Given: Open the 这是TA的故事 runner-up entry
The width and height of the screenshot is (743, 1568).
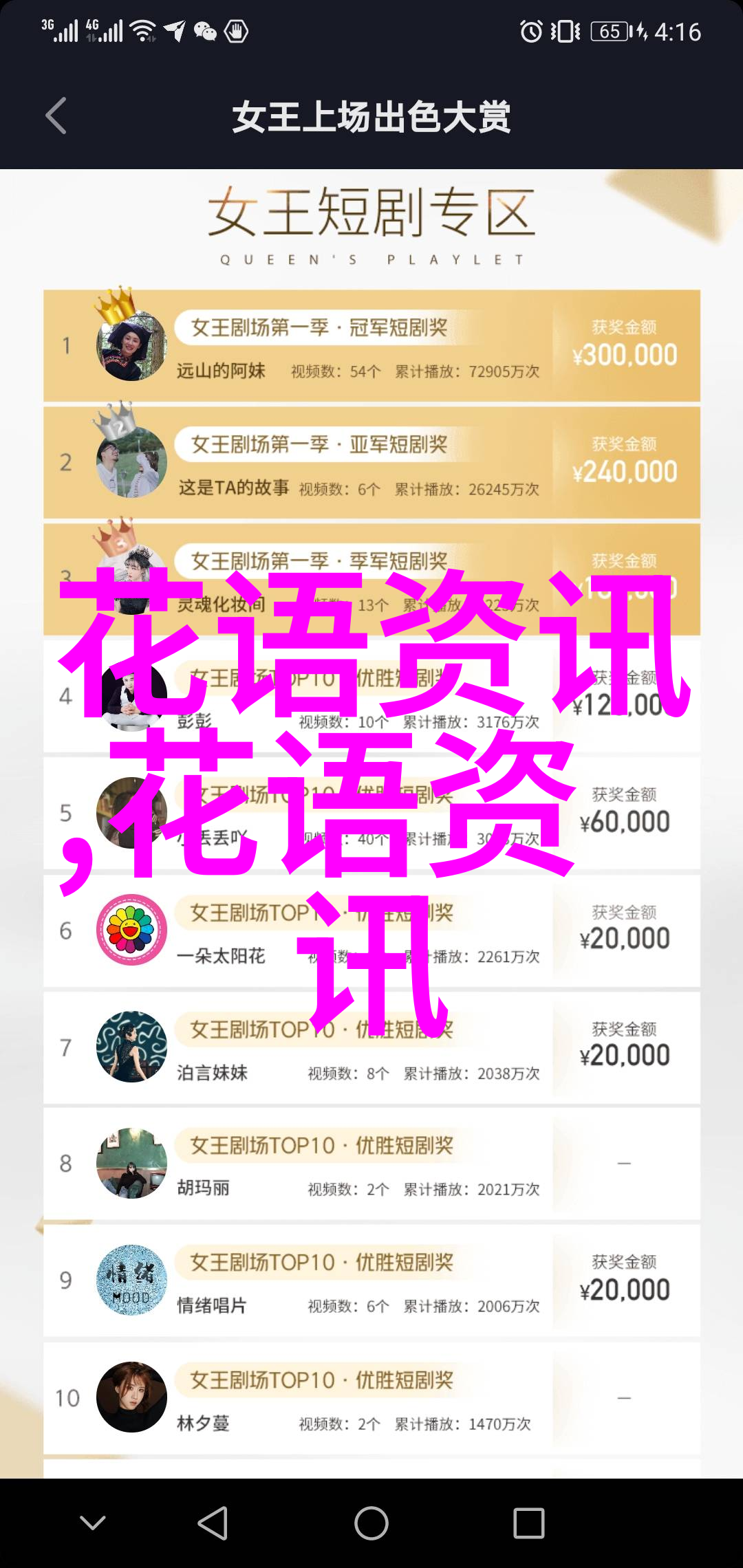Looking at the screenshot, I should tap(371, 463).
